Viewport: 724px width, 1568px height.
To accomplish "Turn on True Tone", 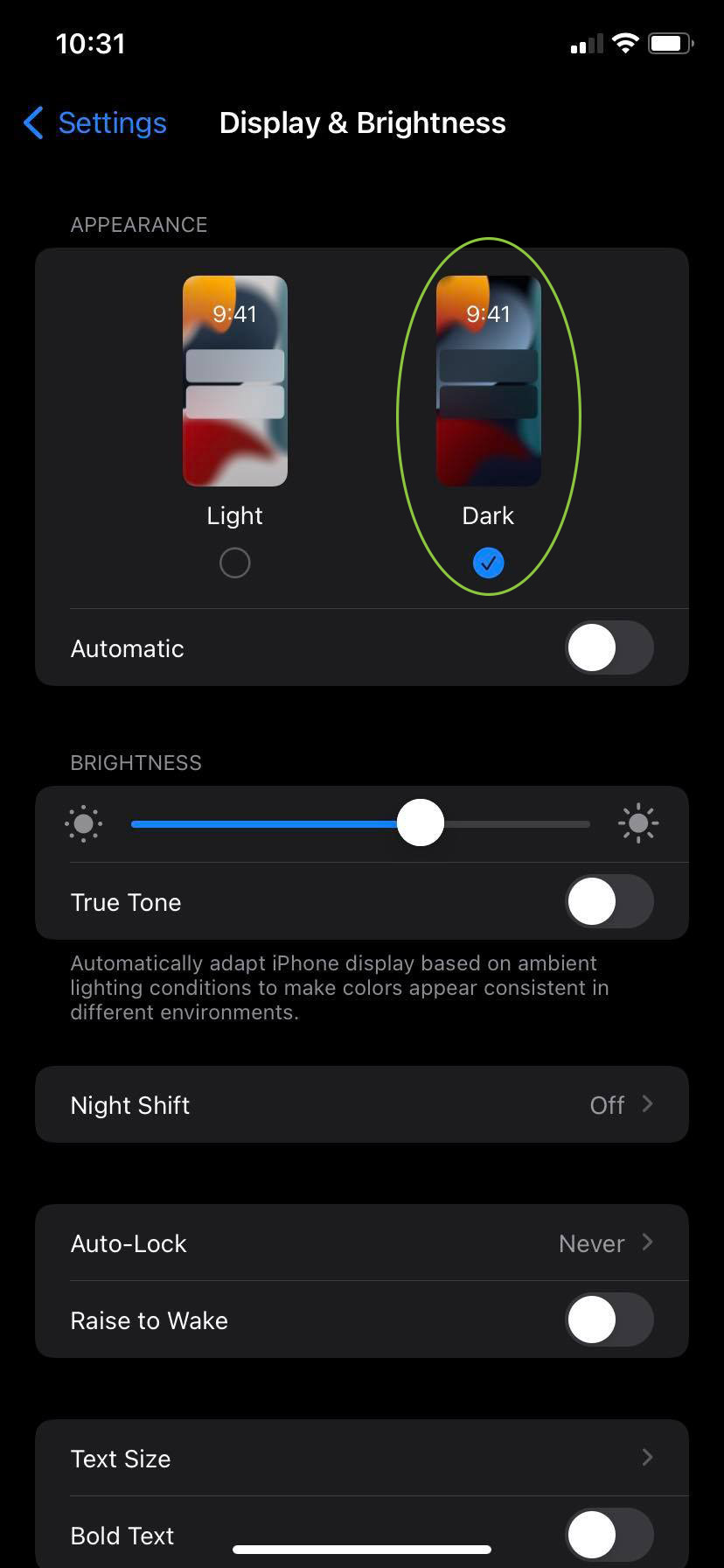I will coord(609,901).
